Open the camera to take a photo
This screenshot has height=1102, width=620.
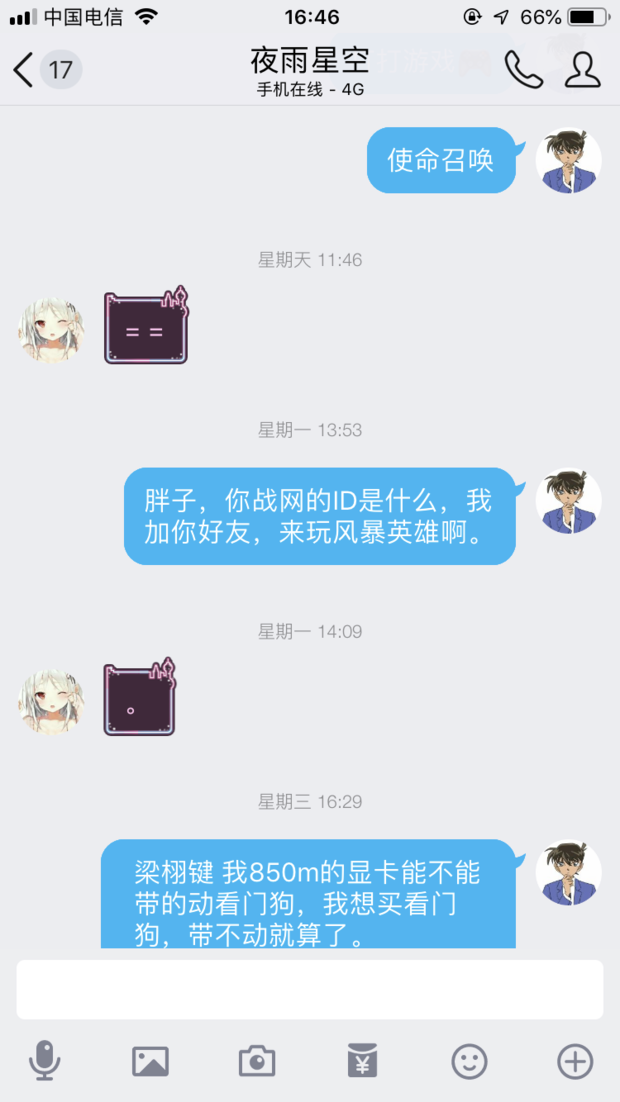click(x=256, y=1060)
